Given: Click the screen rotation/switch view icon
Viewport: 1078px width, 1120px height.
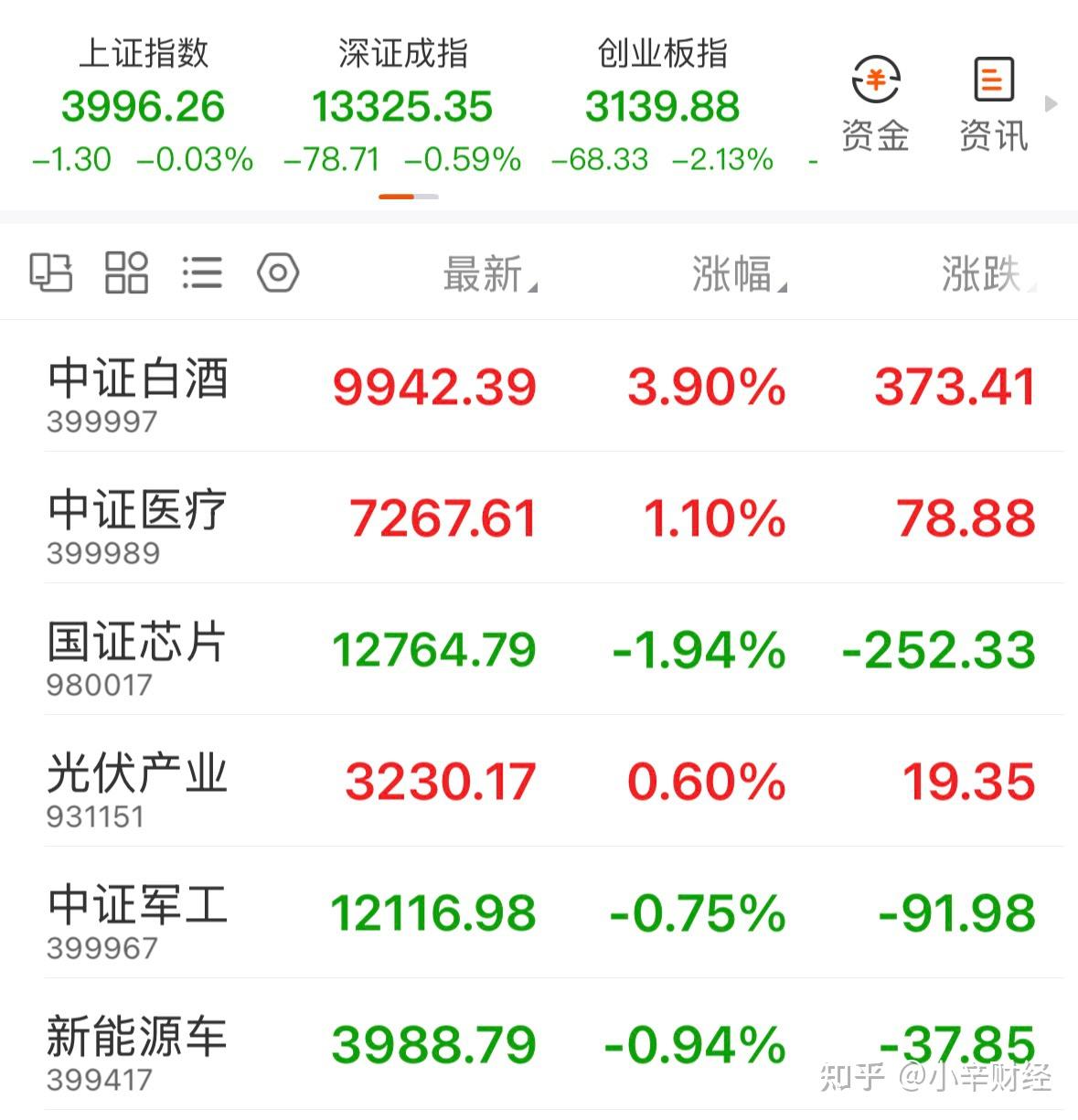Looking at the screenshot, I should click(x=52, y=272).
